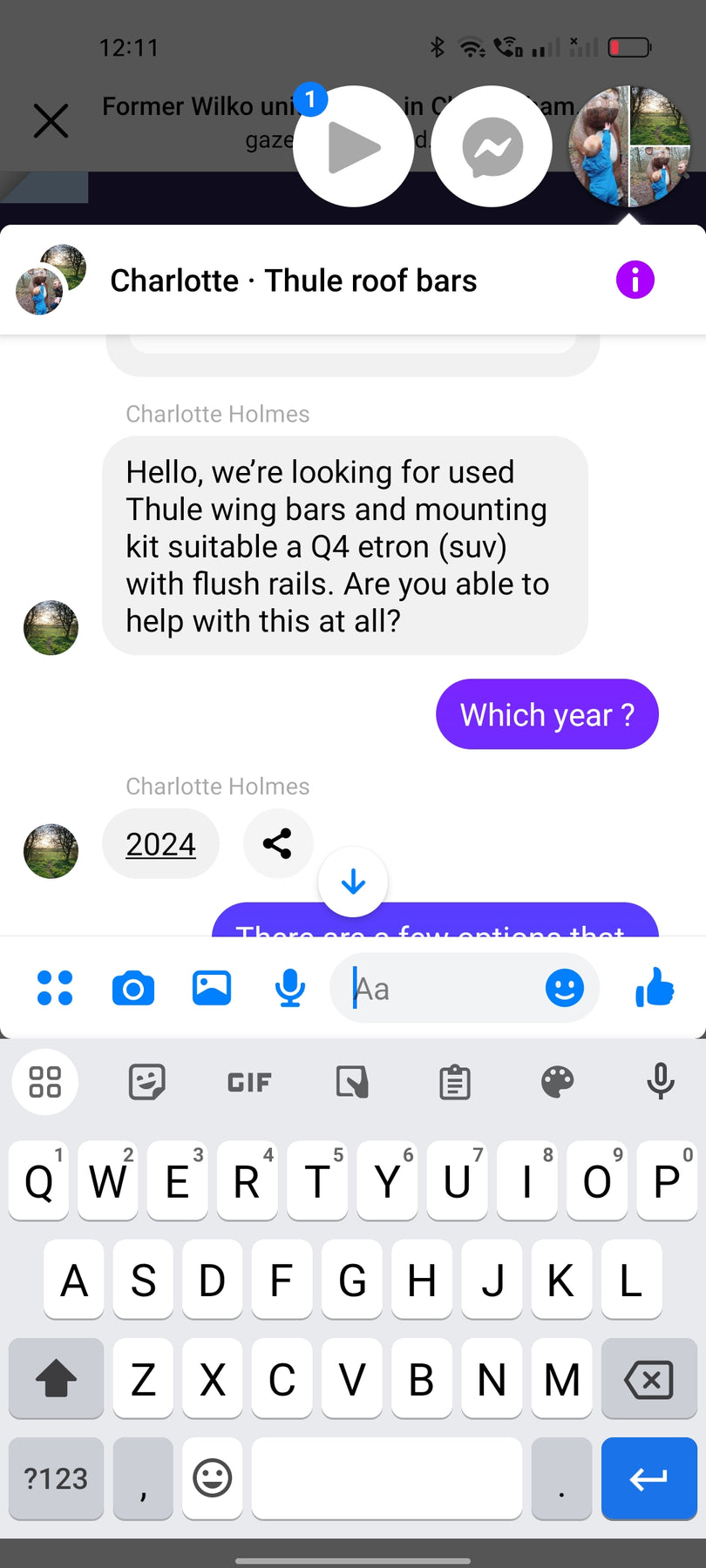The width and height of the screenshot is (706, 1568).
Task: Open more actions four-dot menu
Action: point(55,988)
